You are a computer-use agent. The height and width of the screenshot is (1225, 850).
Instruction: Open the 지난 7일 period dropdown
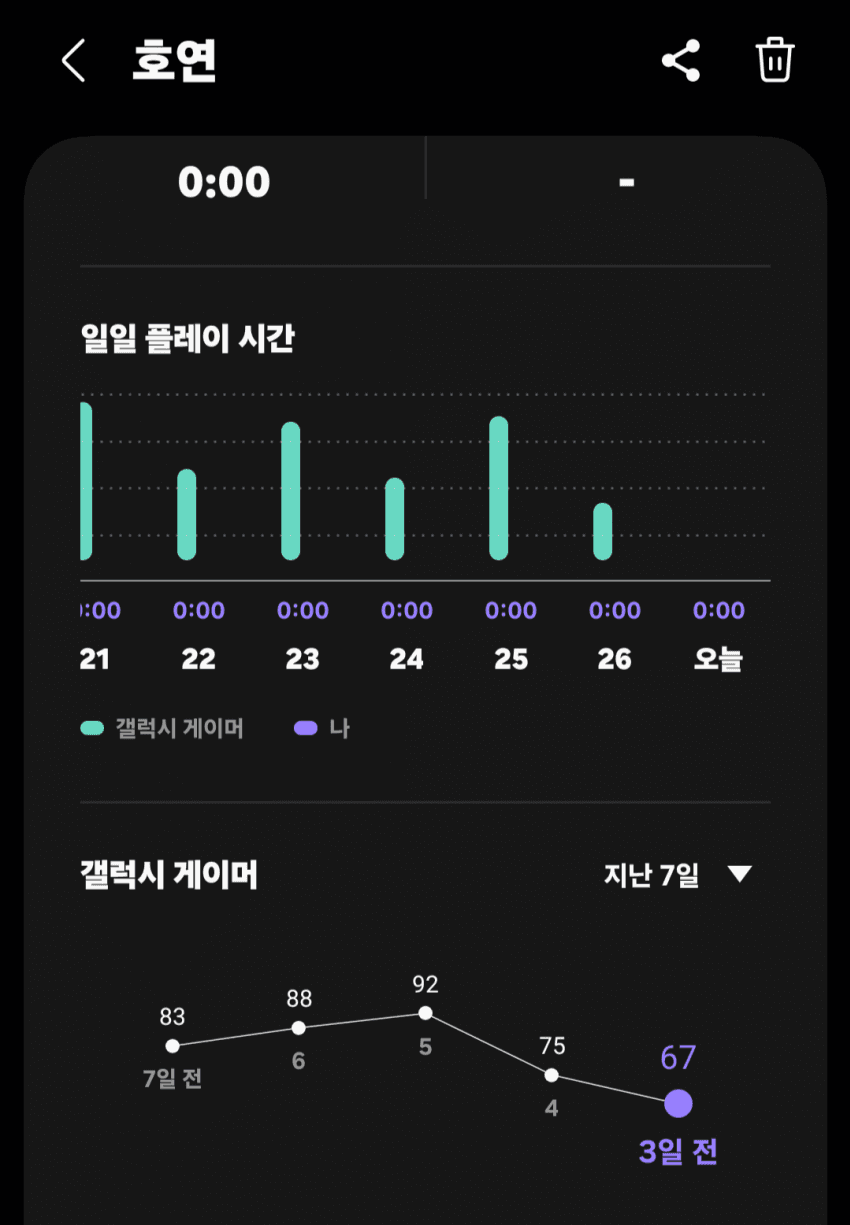click(677, 876)
